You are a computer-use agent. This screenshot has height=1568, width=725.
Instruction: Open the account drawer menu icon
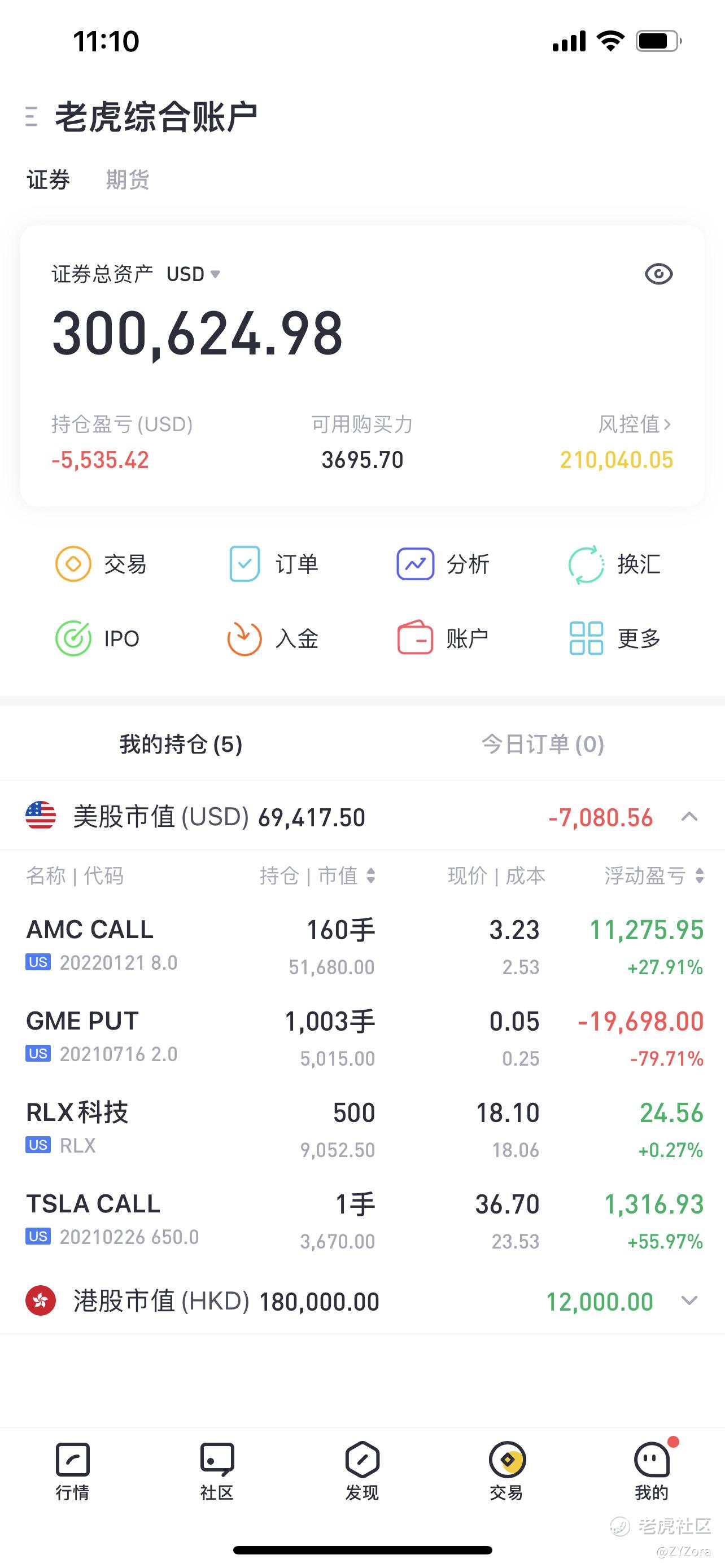tap(32, 116)
